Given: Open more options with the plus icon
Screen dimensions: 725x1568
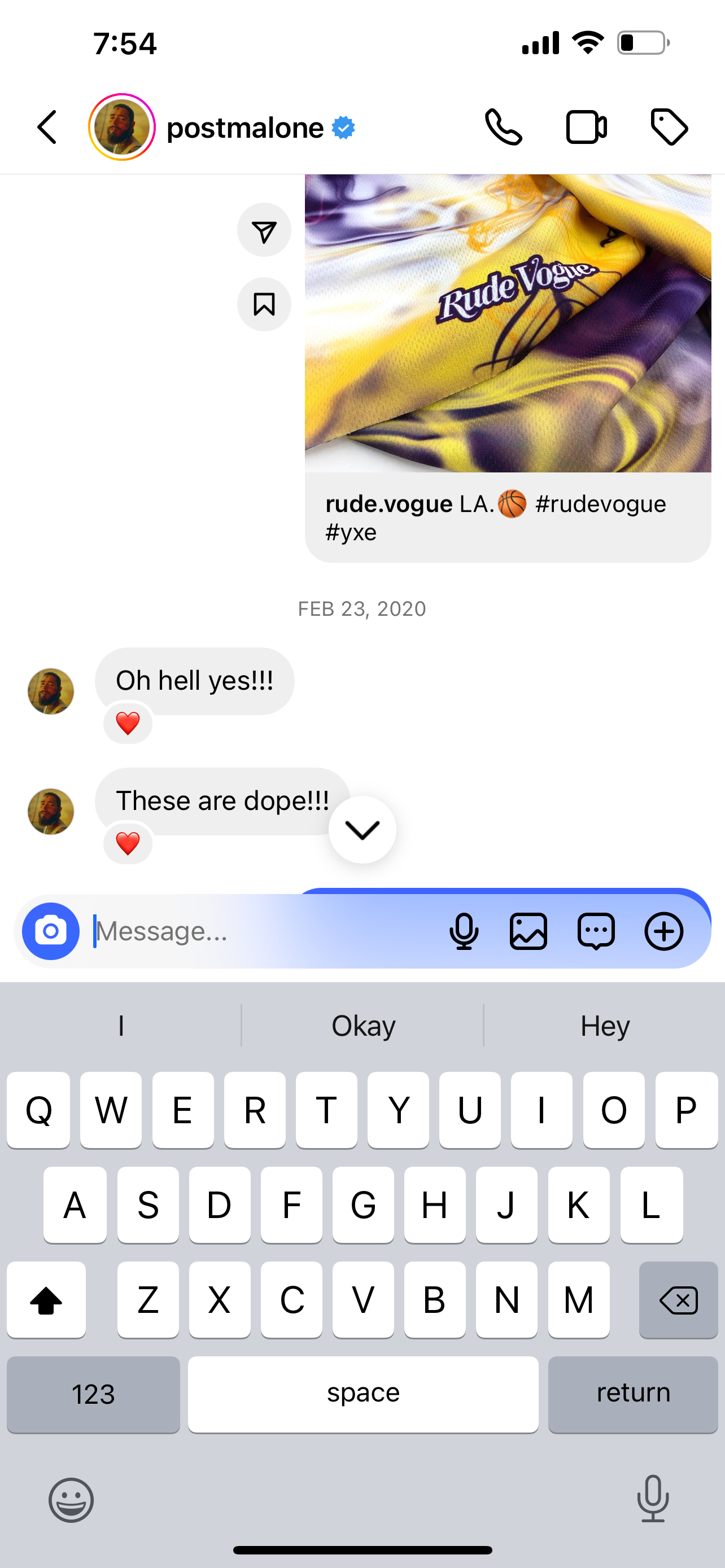Looking at the screenshot, I should click(x=663, y=931).
